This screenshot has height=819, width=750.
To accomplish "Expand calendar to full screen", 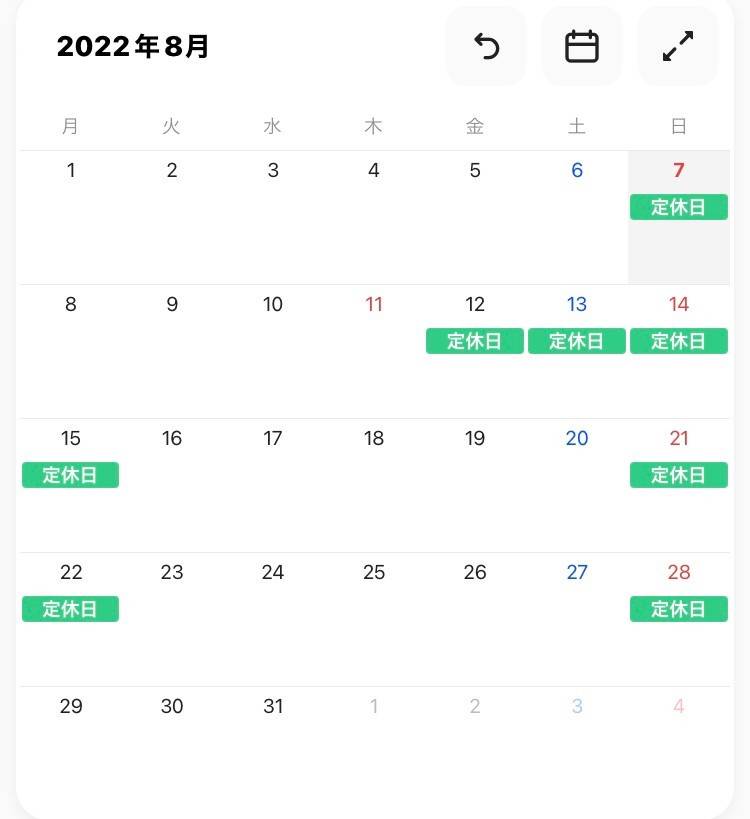I will point(678,46).
